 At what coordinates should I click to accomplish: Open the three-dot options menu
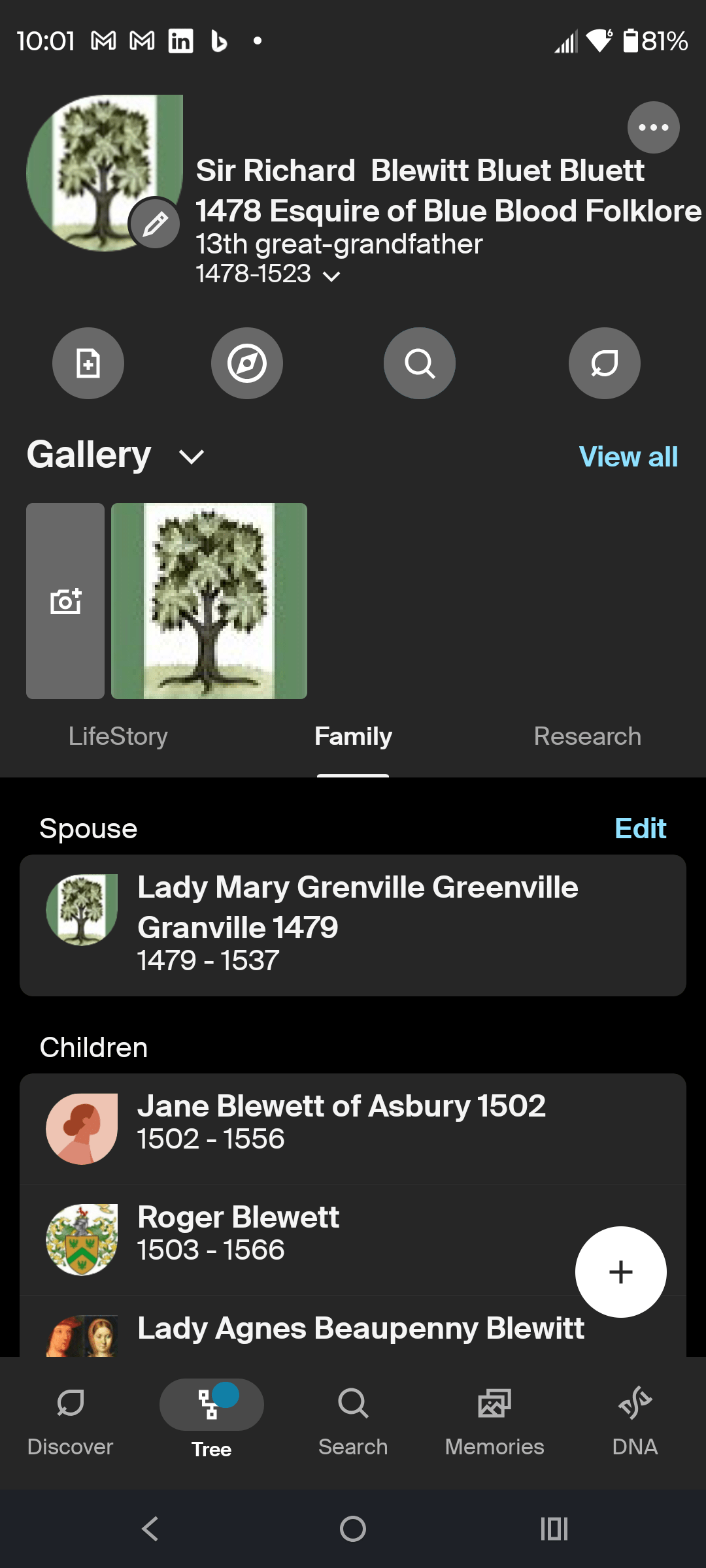coord(653,127)
